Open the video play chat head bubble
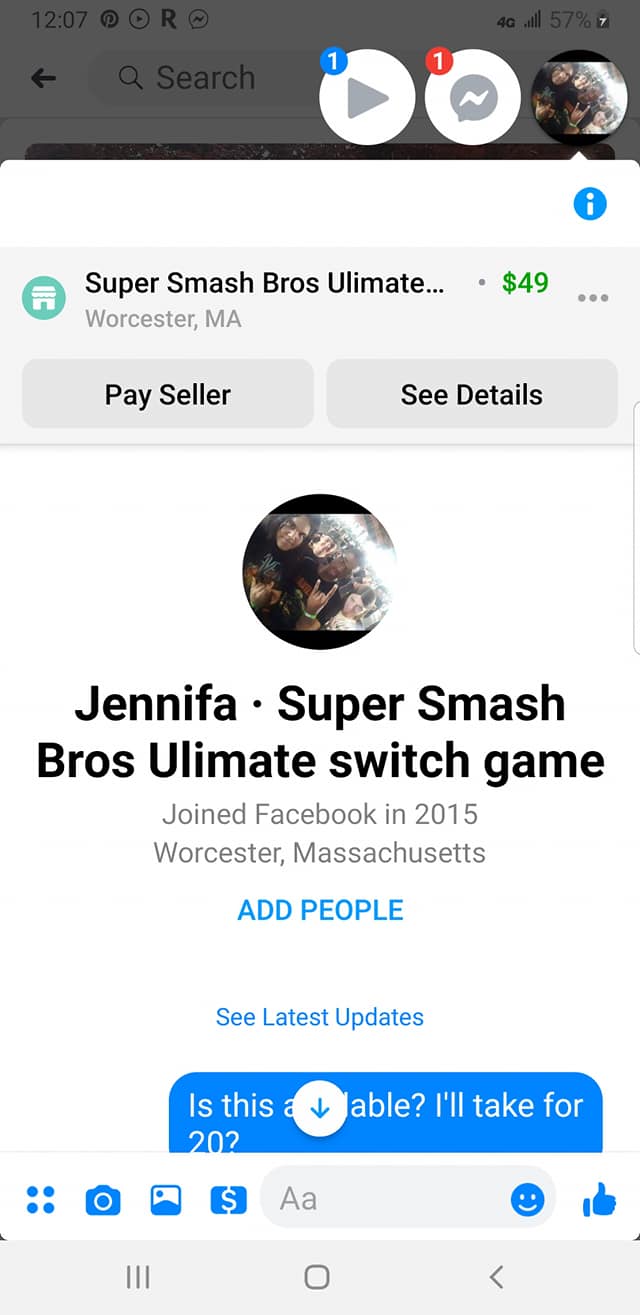The width and height of the screenshot is (640, 1315). [367, 97]
